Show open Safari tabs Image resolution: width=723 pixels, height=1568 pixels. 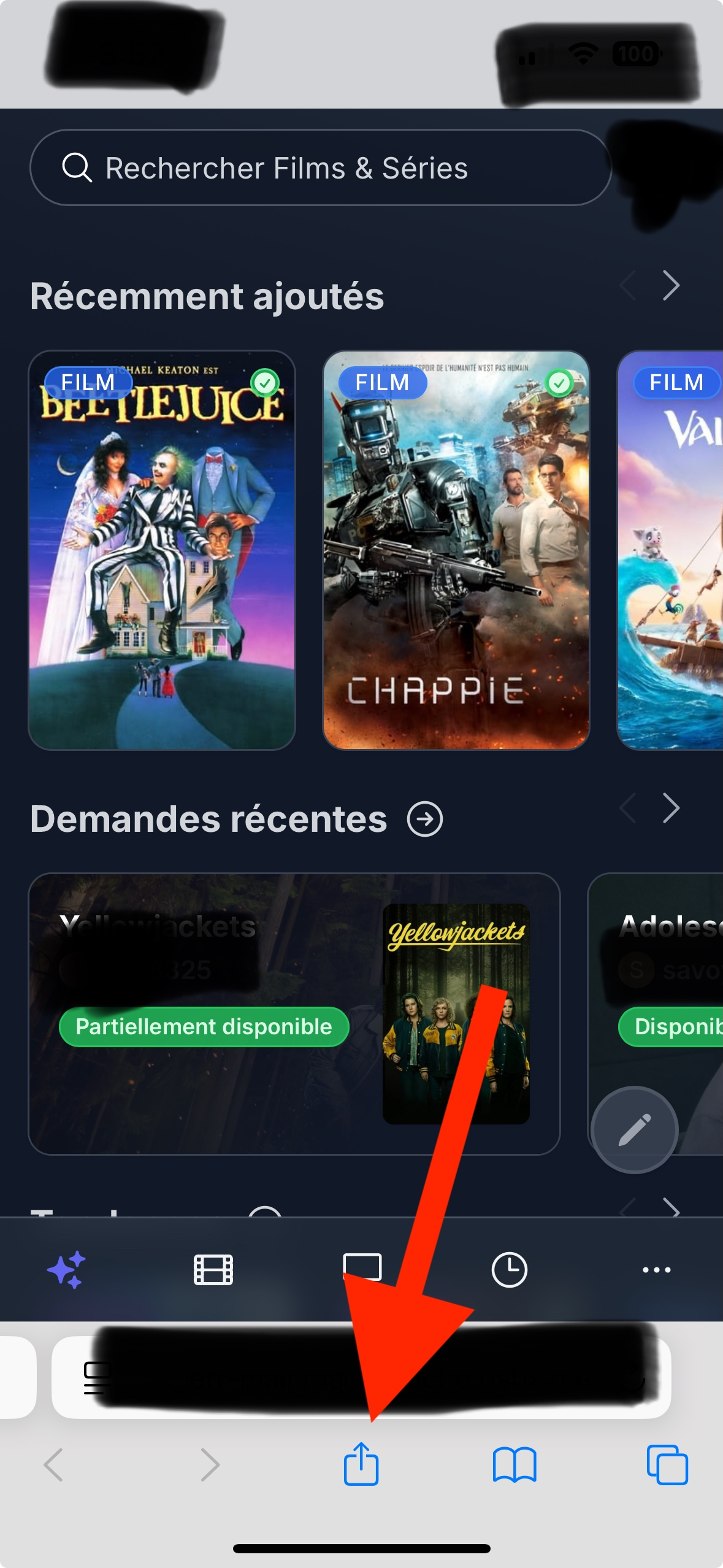[667, 1464]
